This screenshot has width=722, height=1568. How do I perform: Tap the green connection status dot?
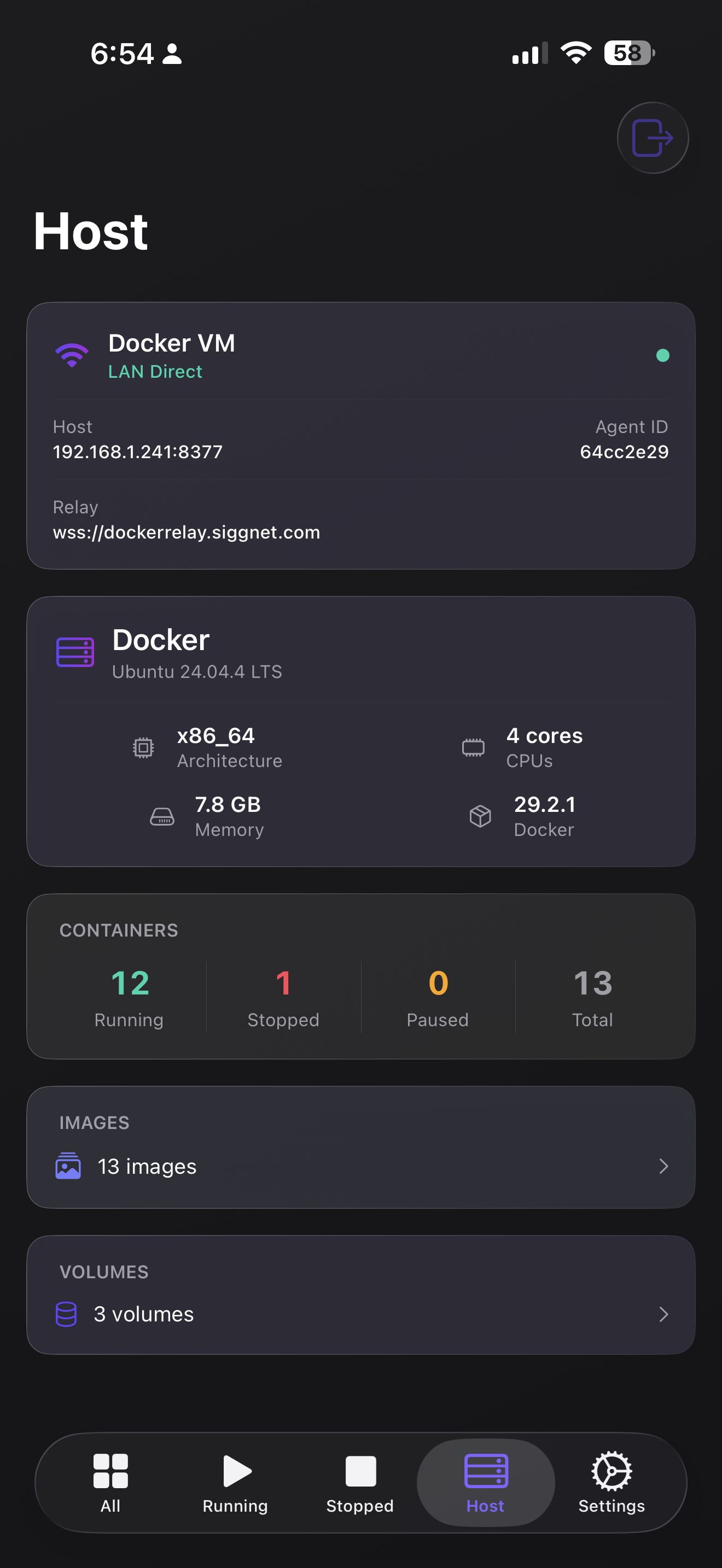pos(663,355)
